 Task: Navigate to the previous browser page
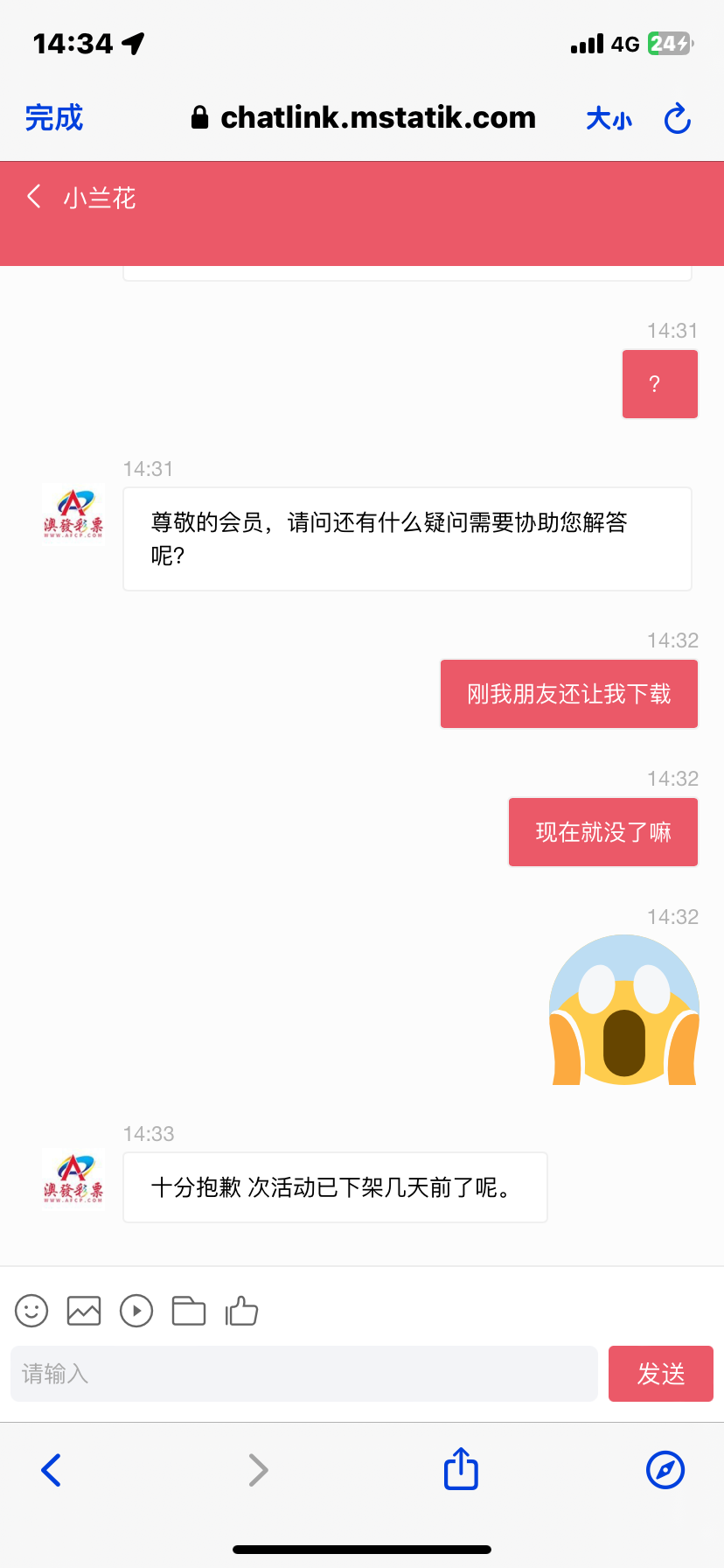52,1470
